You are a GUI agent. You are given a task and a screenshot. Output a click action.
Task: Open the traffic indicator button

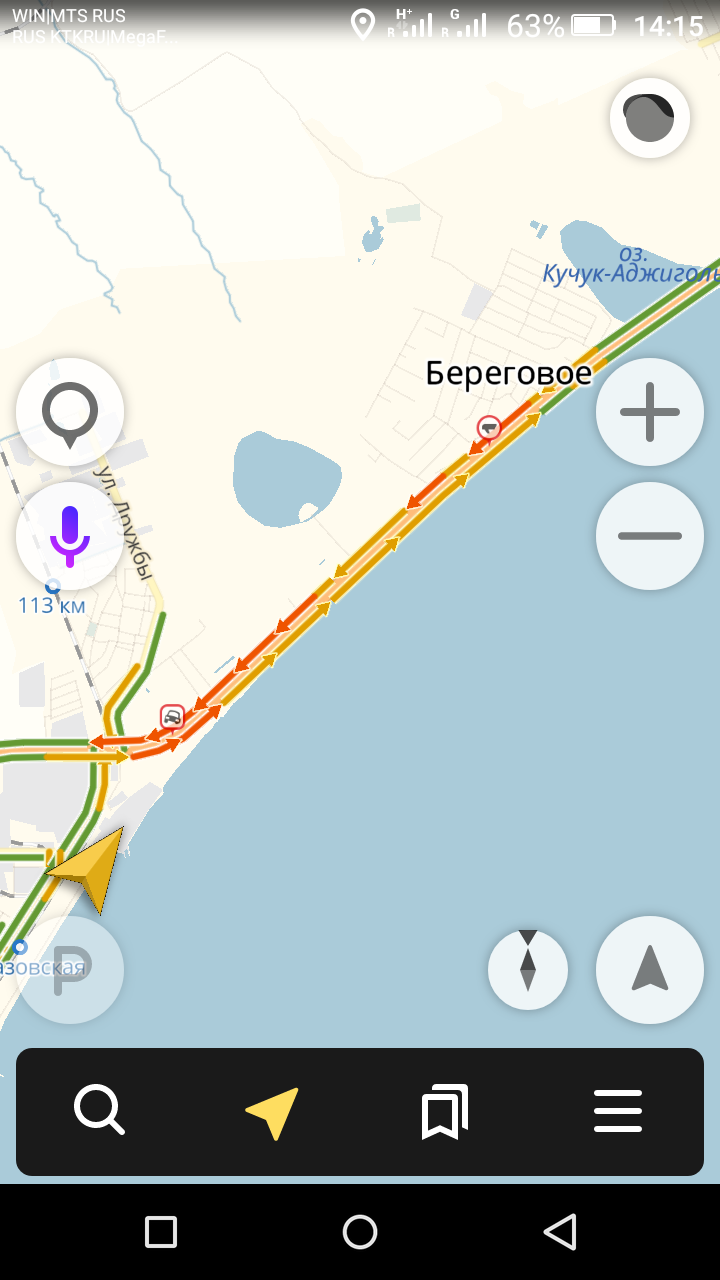[650, 118]
